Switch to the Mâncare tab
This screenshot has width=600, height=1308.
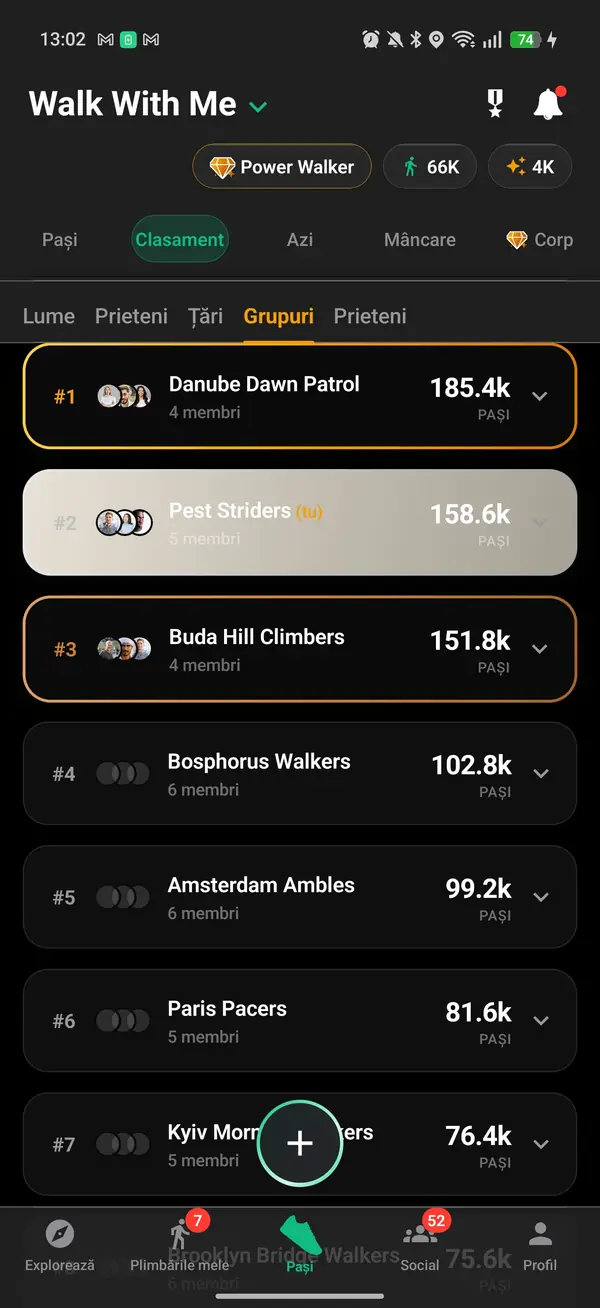click(420, 240)
